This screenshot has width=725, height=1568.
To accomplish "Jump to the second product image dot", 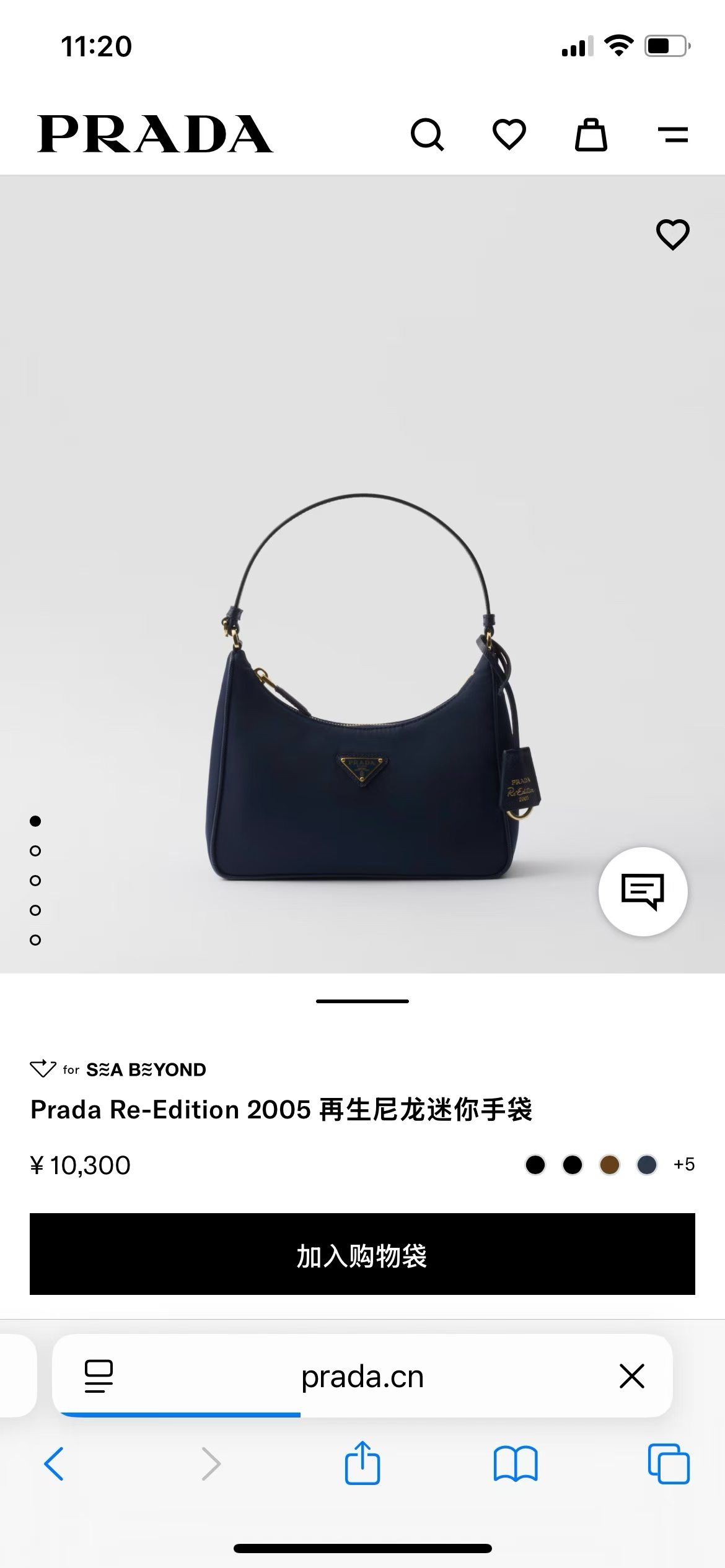I will coord(35,851).
